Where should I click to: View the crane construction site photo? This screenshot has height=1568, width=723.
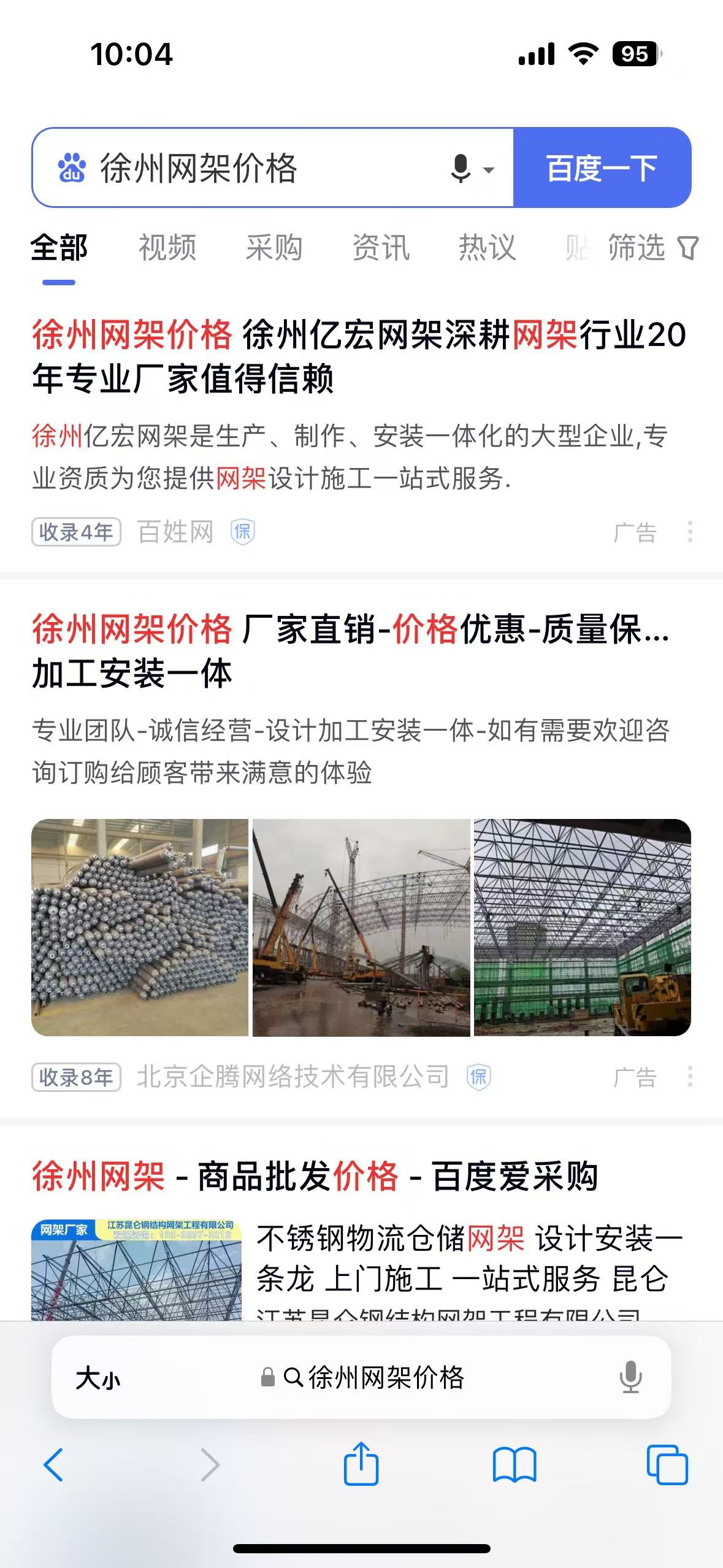(x=361, y=928)
